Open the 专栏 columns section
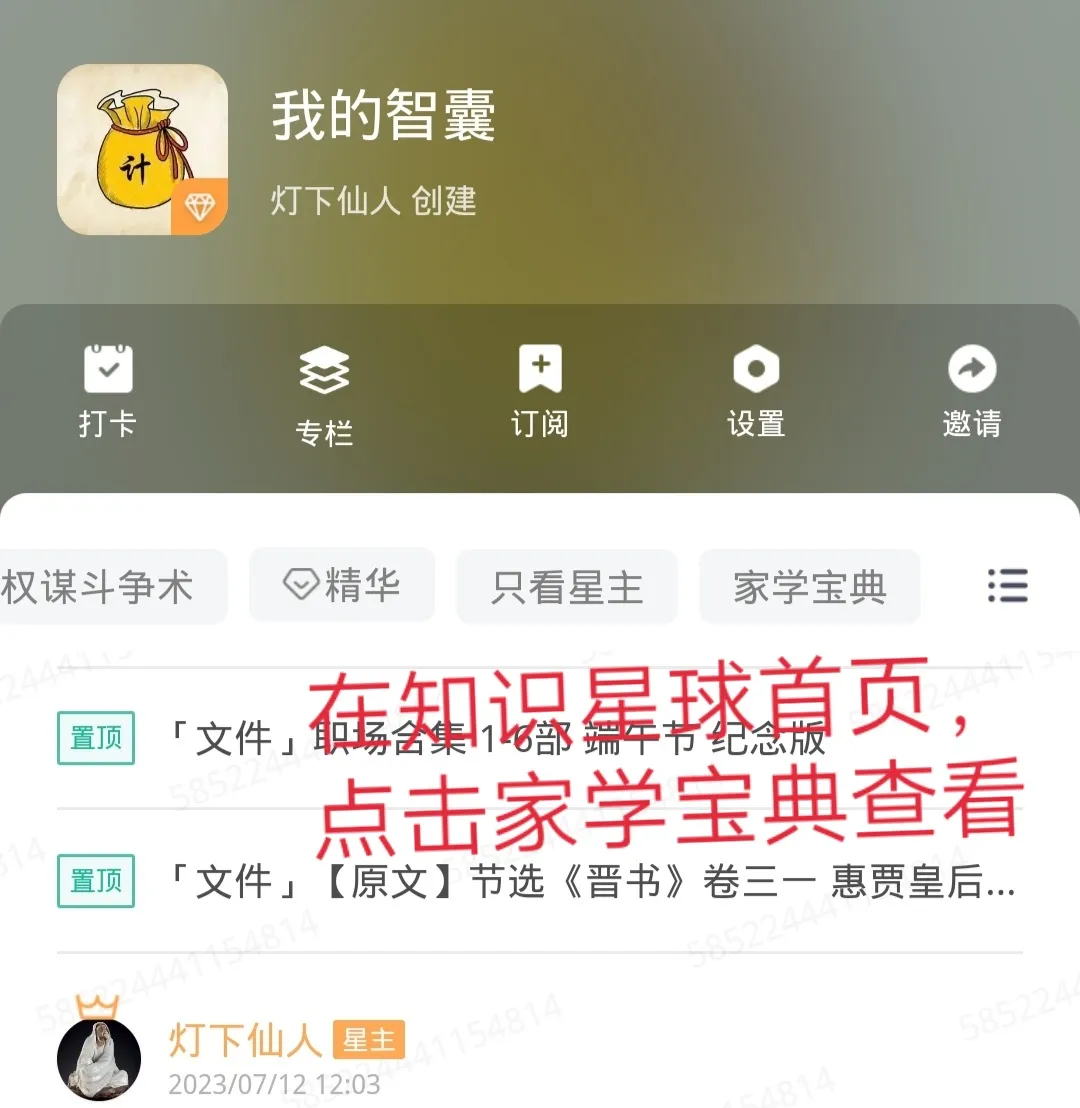Viewport: 1080px width, 1108px height. pyautogui.click(x=324, y=395)
